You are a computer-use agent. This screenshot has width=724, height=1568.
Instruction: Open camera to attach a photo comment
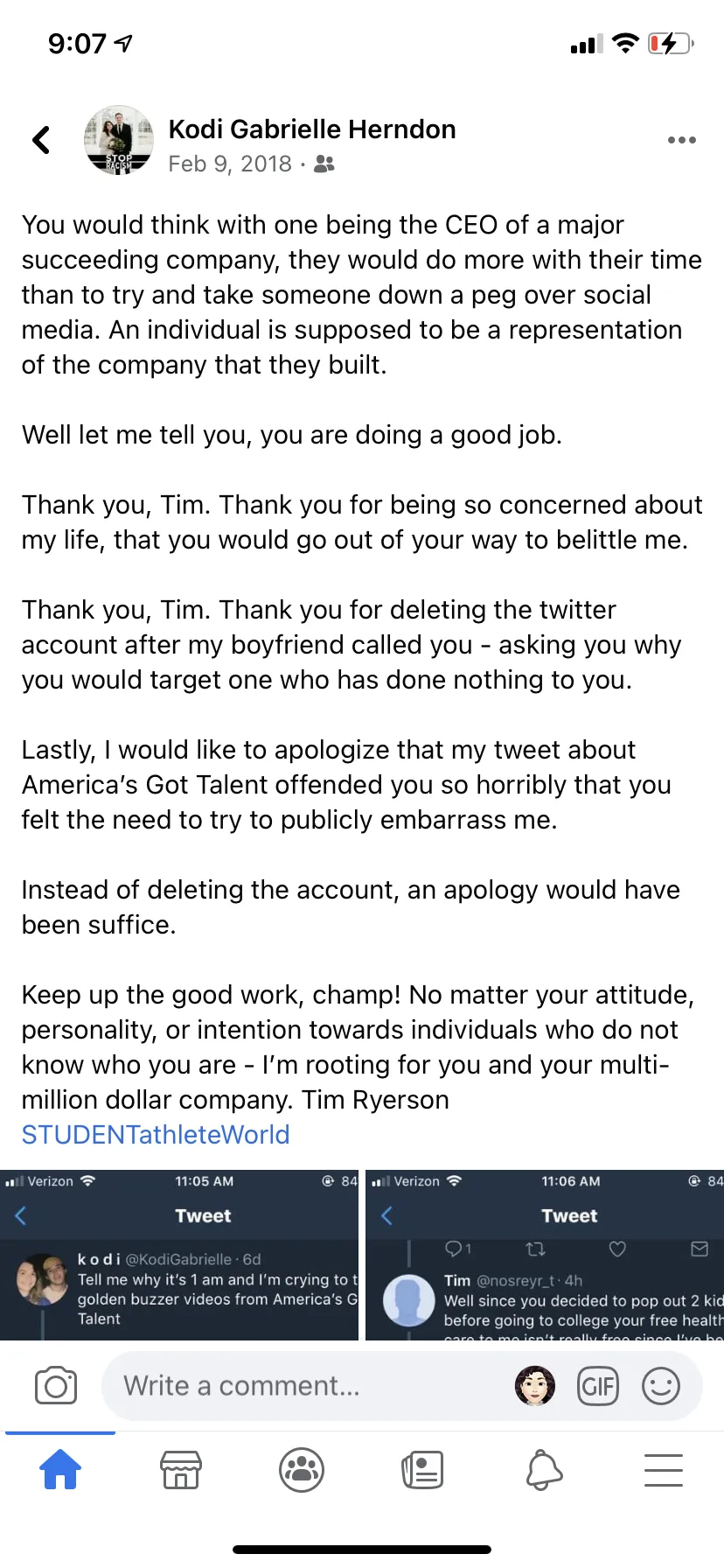[x=56, y=1386]
